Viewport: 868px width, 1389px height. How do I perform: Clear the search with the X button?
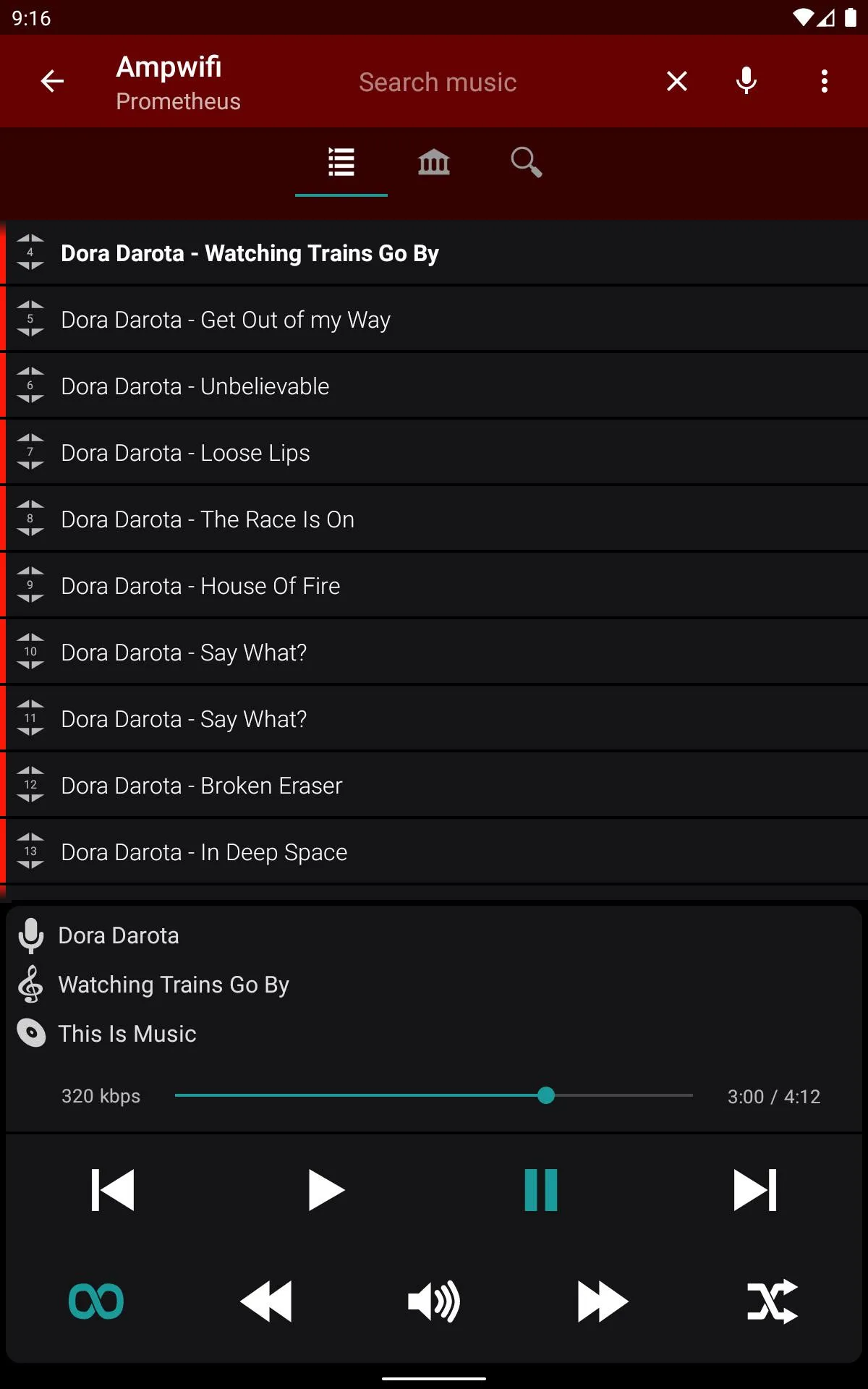tap(676, 81)
